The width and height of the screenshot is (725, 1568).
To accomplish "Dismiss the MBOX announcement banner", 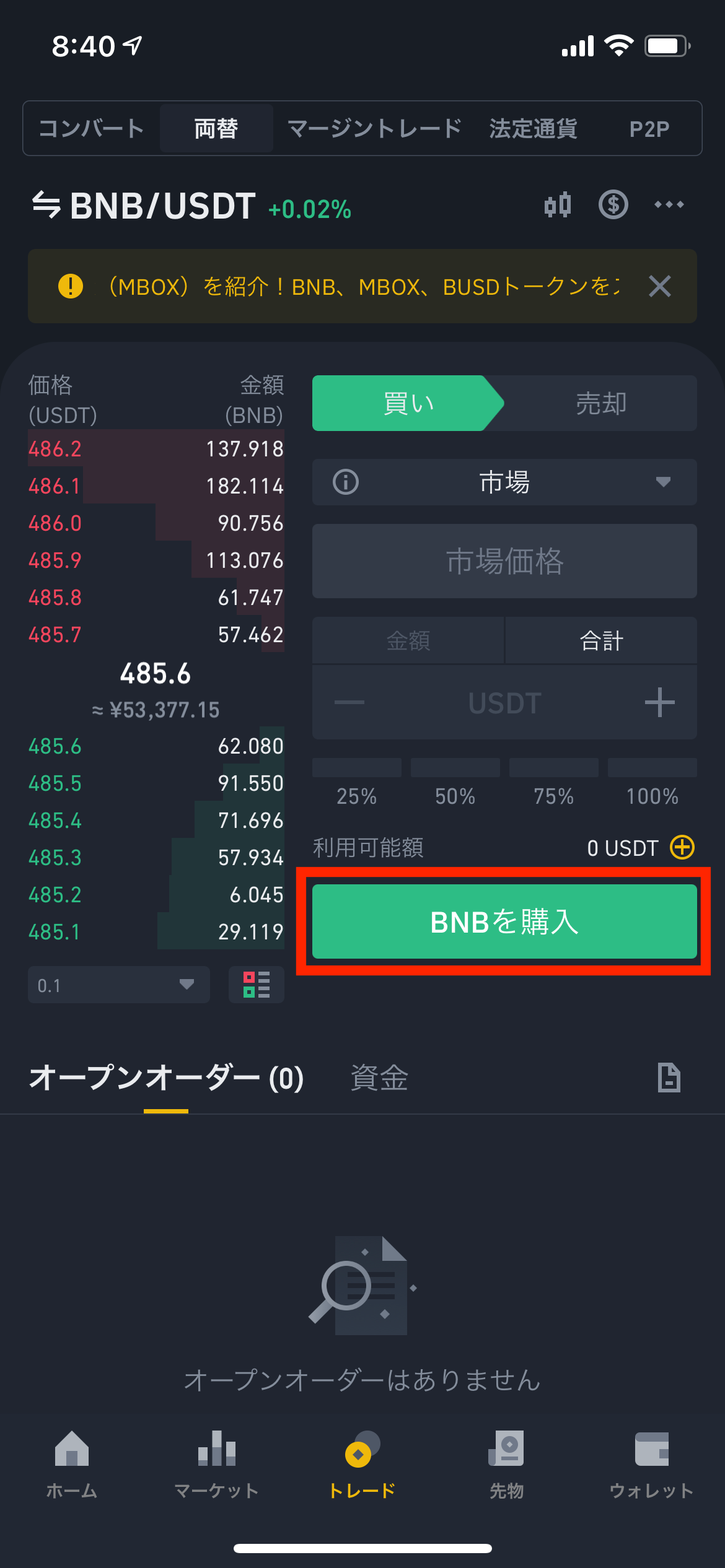I will [x=659, y=286].
